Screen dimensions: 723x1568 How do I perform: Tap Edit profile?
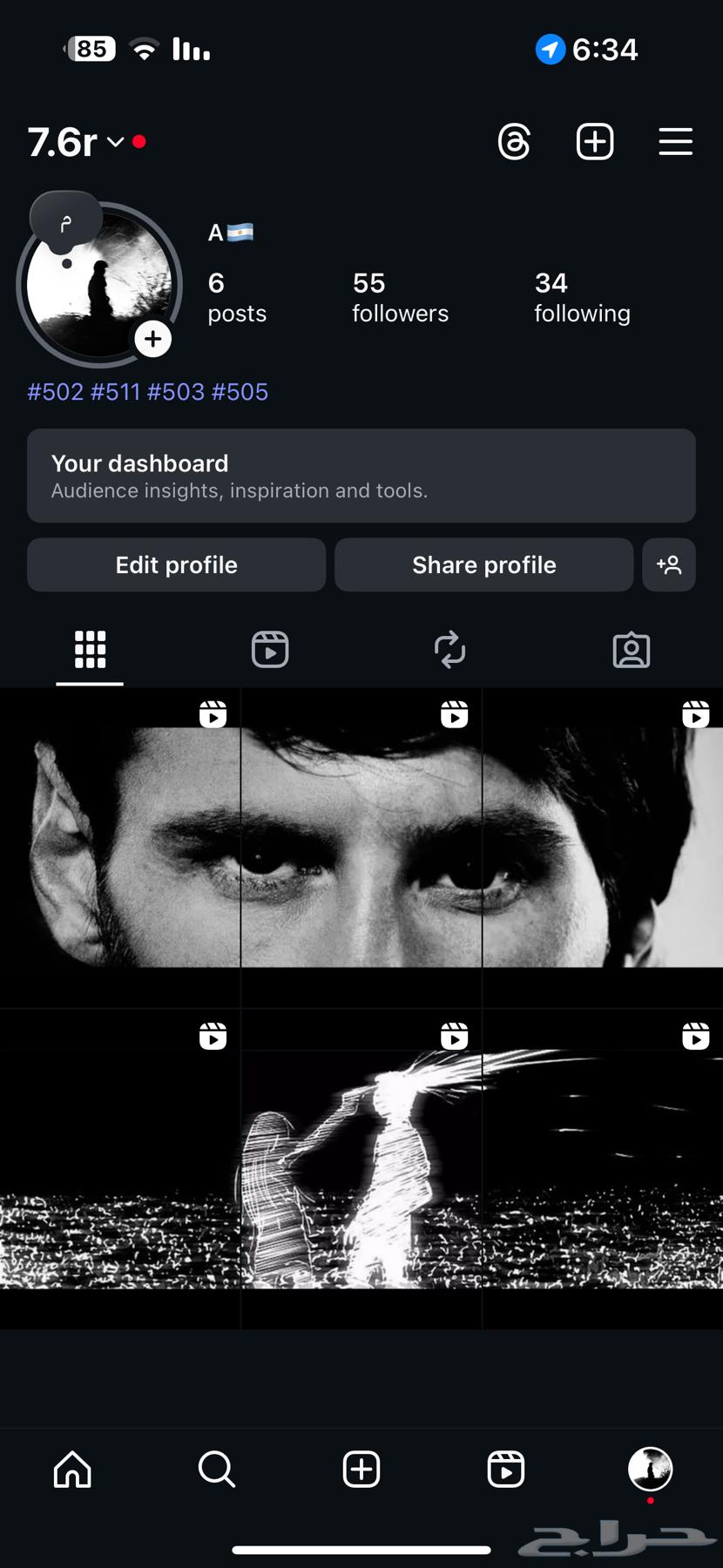point(176,564)
